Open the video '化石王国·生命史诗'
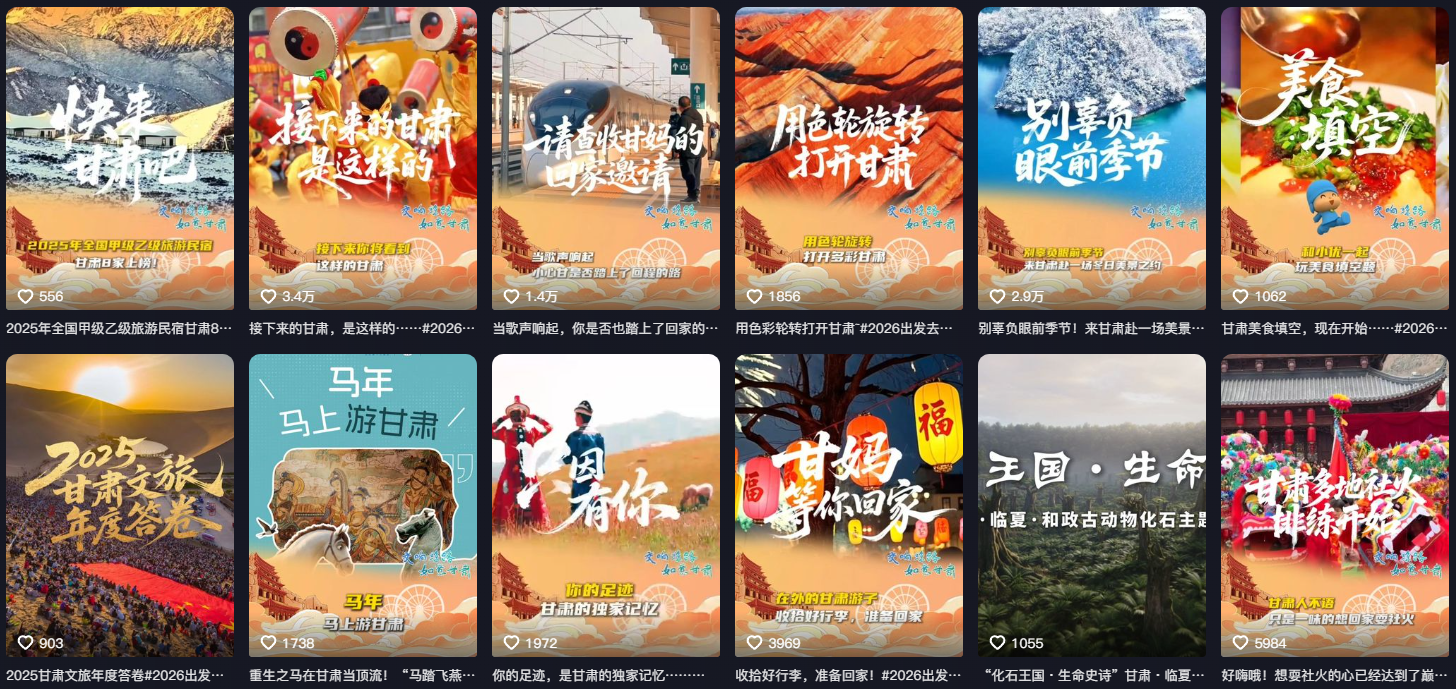 1092,505
